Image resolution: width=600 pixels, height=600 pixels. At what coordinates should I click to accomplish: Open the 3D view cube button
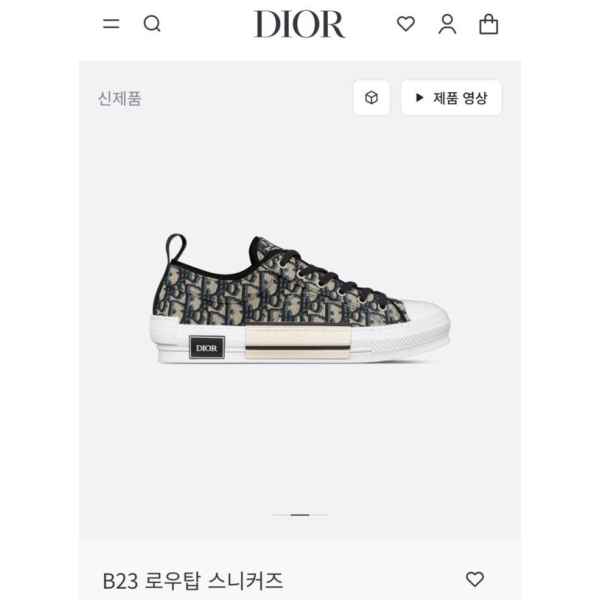[x=371, y=98]
